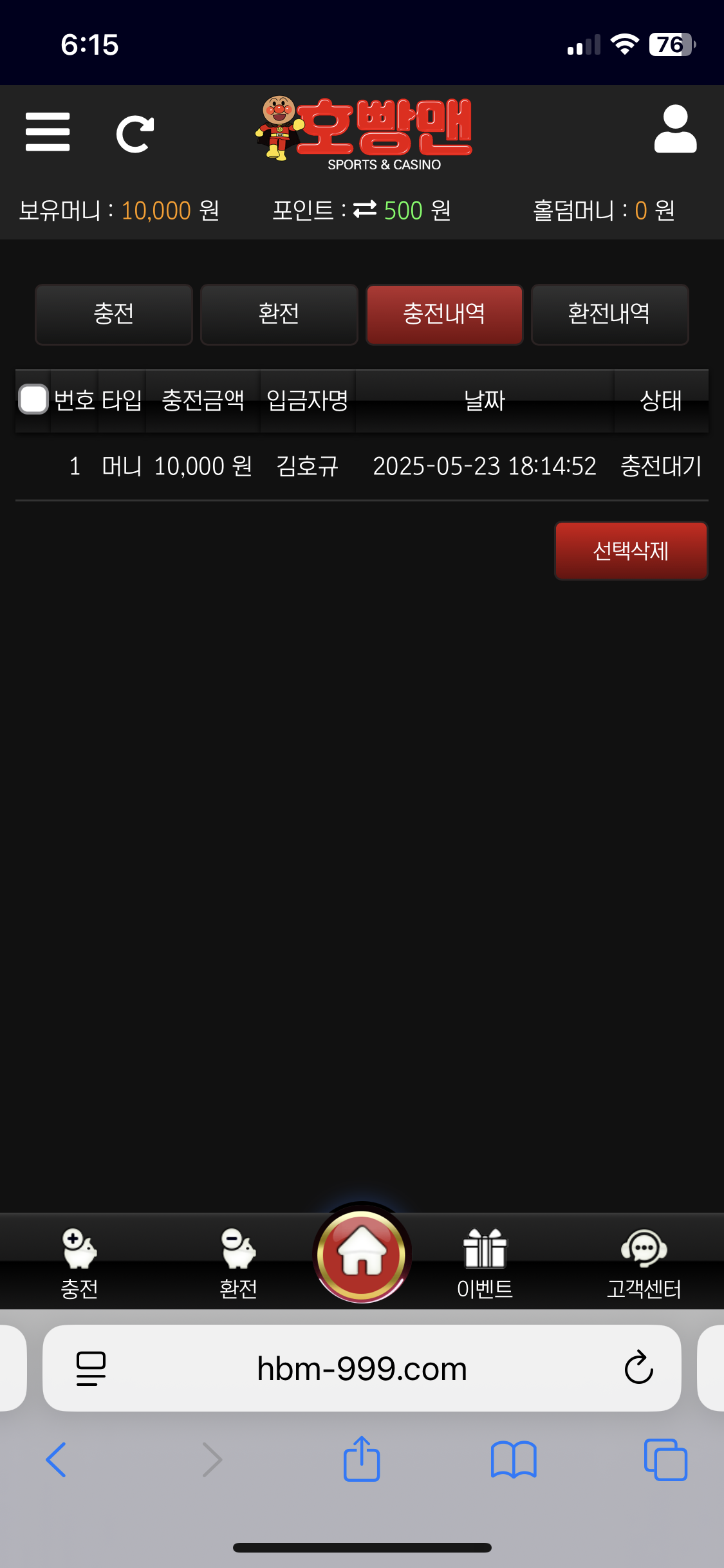Image resolution: width=724 pixels, height=1568 pixels.
Task: Go to home via the red house button
Action: 362,1253
